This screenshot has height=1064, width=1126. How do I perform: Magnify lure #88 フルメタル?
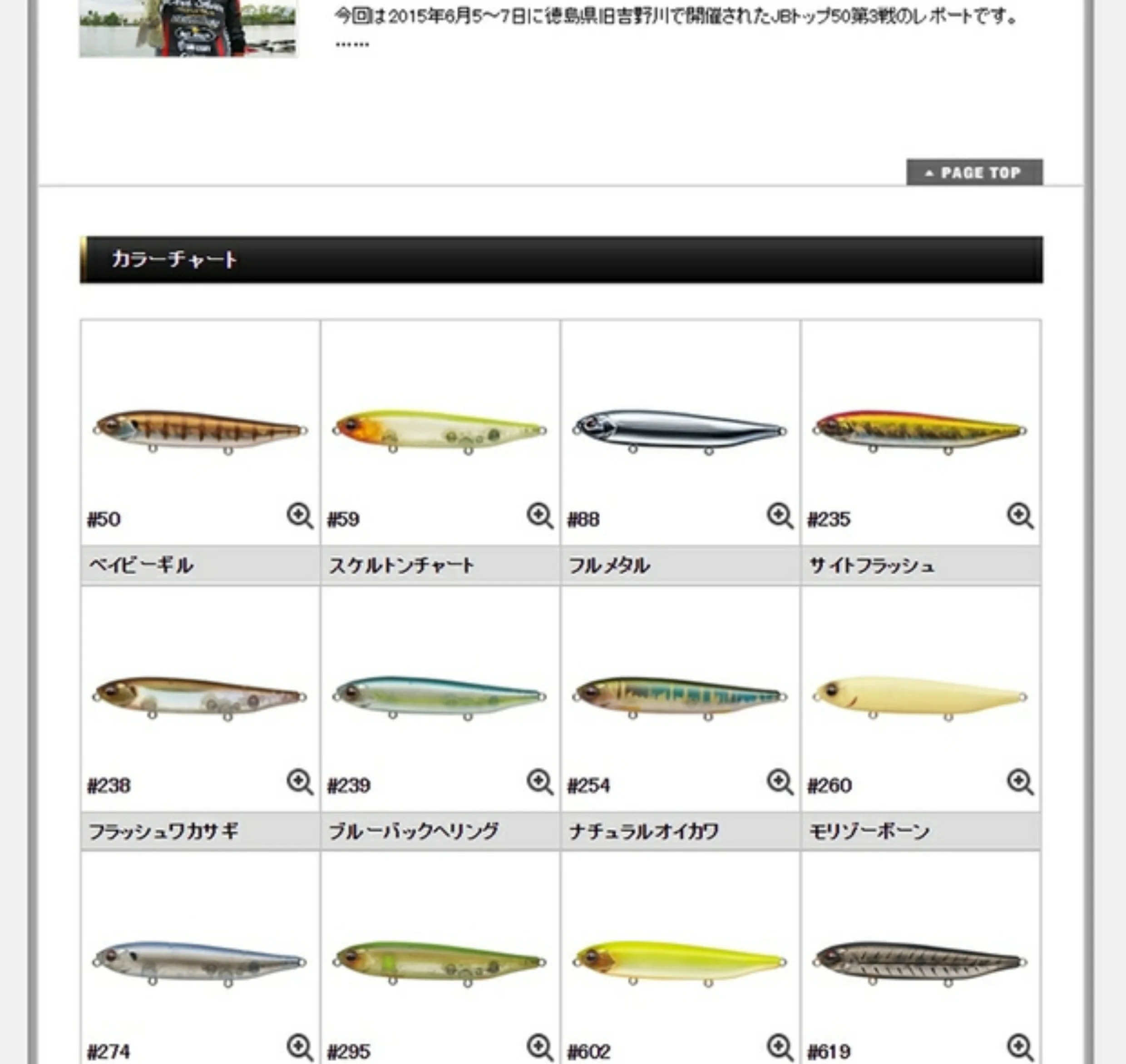pyautogui.click(x=780, y=516)
